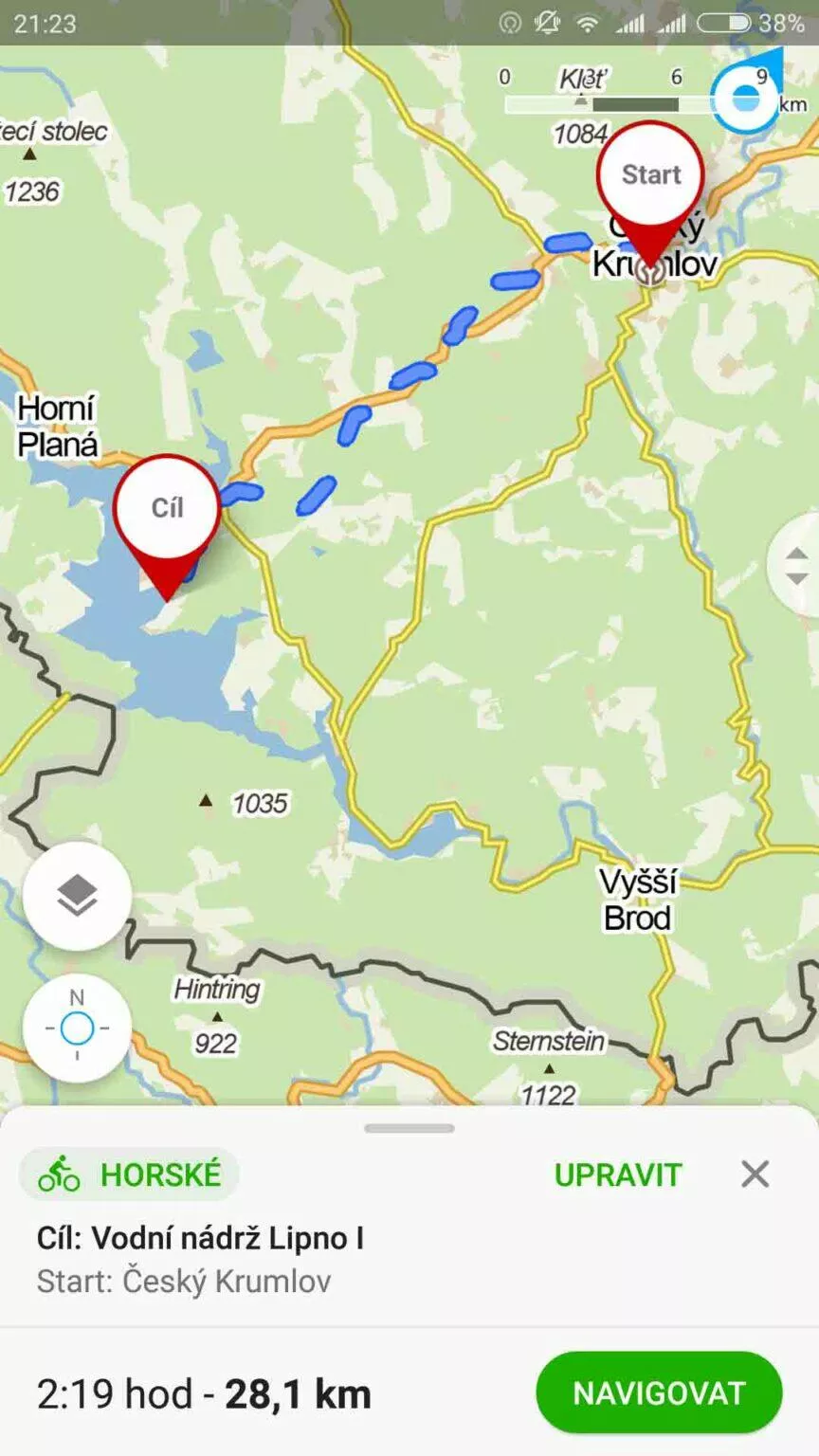Open route editing with UPRAVIT
Screen dimensions: 819x1456
[618, 1174]
